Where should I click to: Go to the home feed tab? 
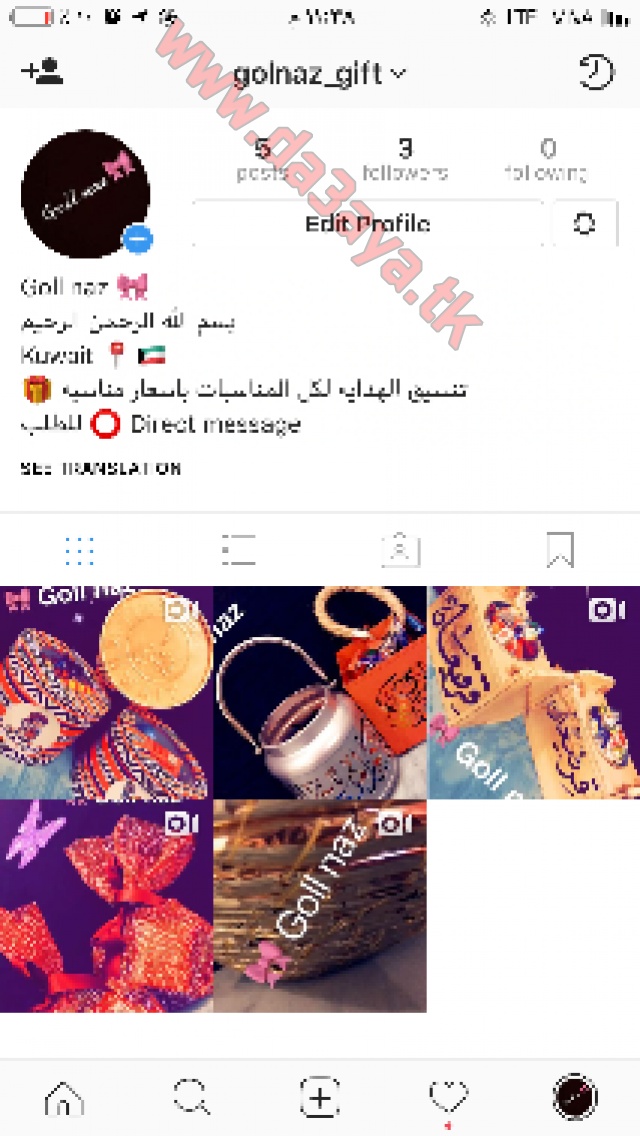(64, 1098)
